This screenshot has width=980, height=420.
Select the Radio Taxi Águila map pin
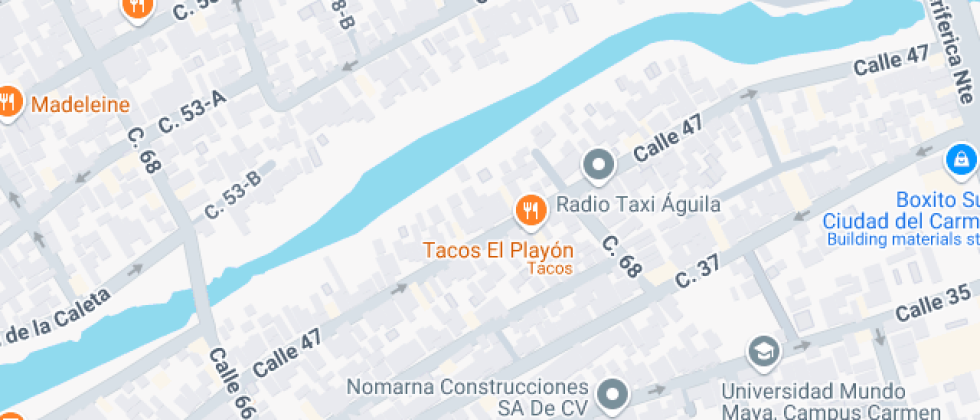coord(598,165)
